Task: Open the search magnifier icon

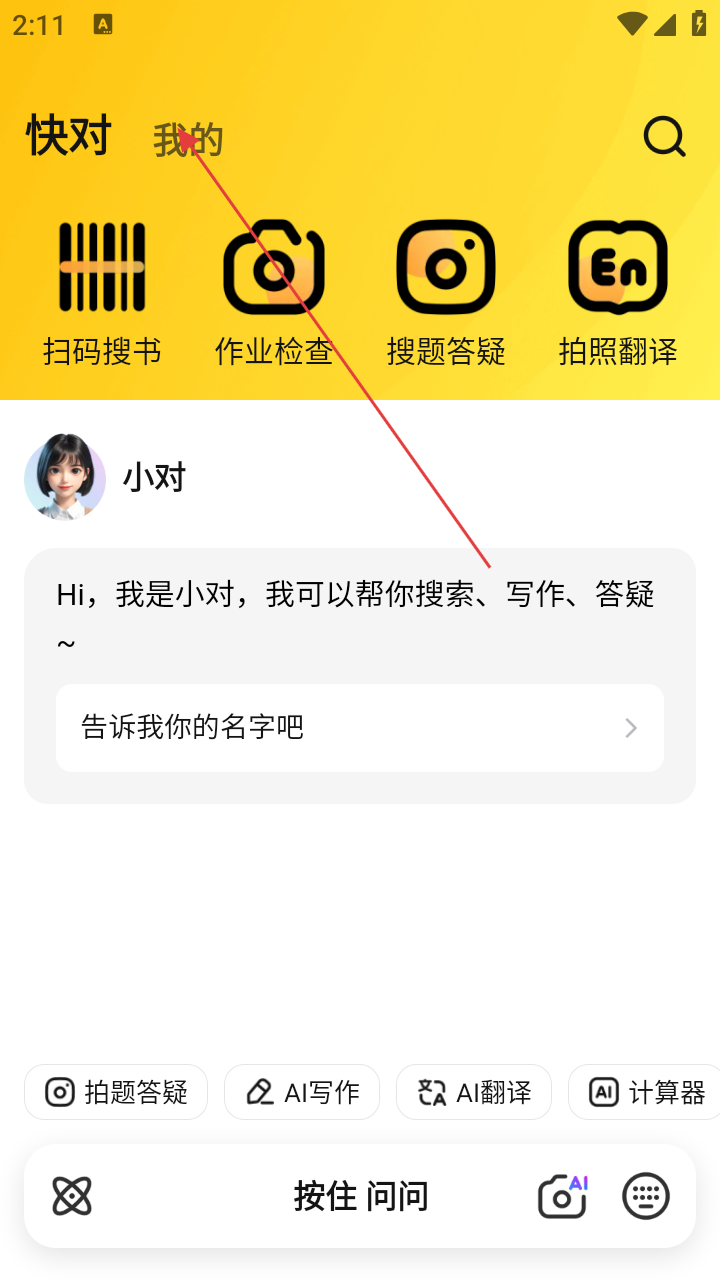Action: point(664,137)
